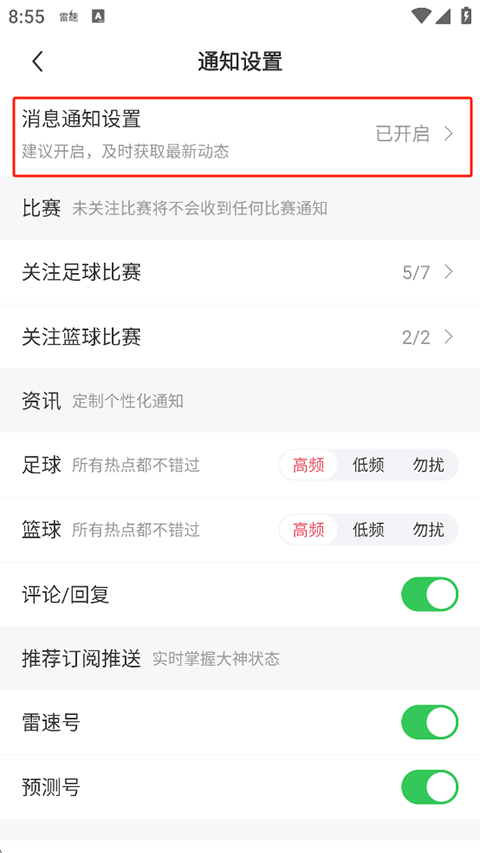Go back using the top-left arrow
480x853 pixels.
(37, 61)
